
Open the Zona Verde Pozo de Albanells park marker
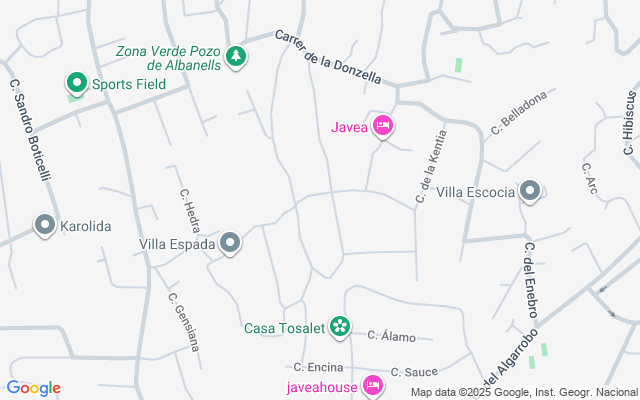coord(236,57)
